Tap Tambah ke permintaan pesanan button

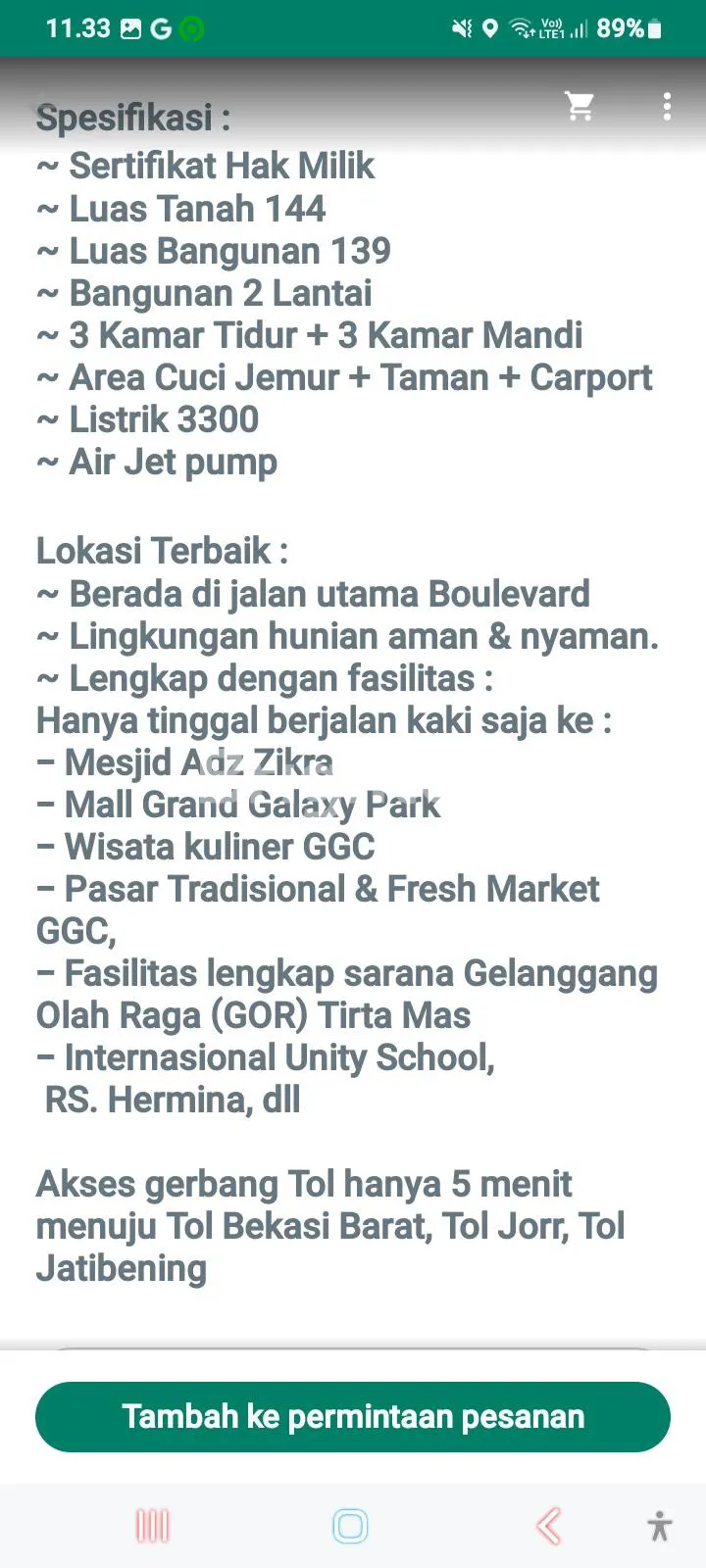(x=353, y=1416)
